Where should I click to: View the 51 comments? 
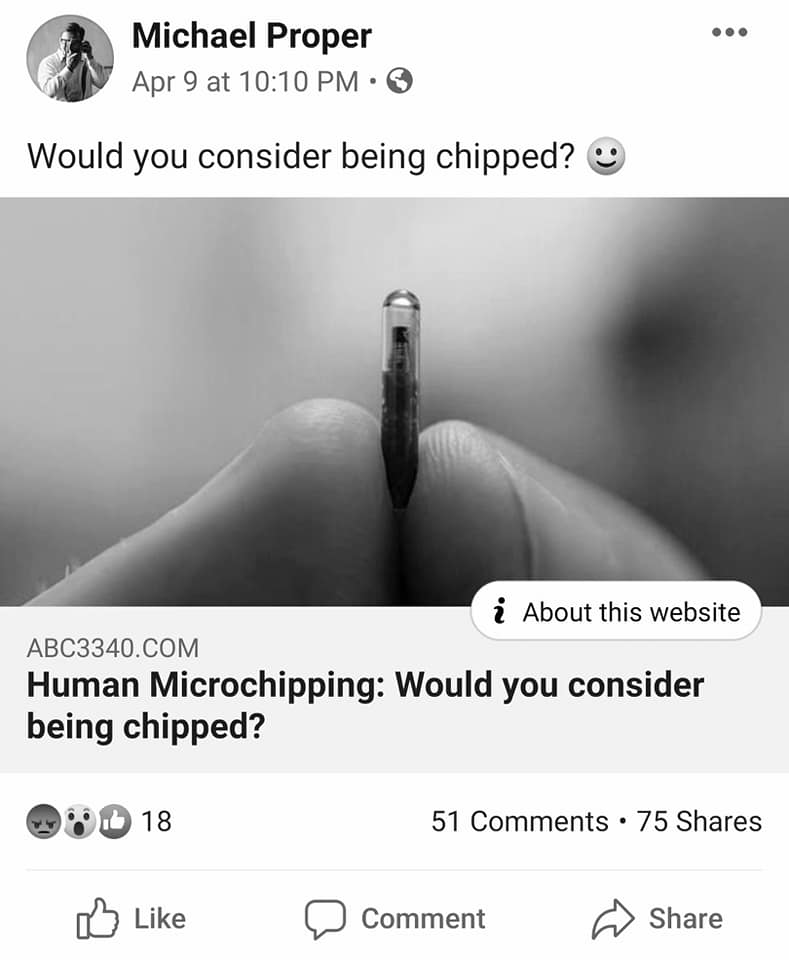point(519,822)
